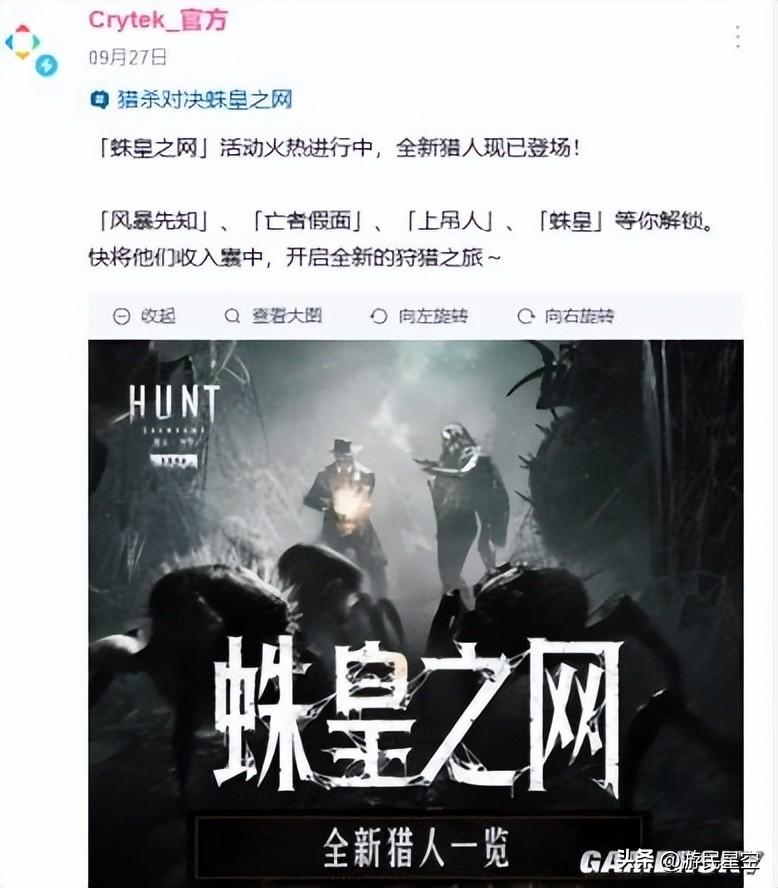
Task: Collapse the image with 收起
Action: pyautogui.click(x=146, y=316)
